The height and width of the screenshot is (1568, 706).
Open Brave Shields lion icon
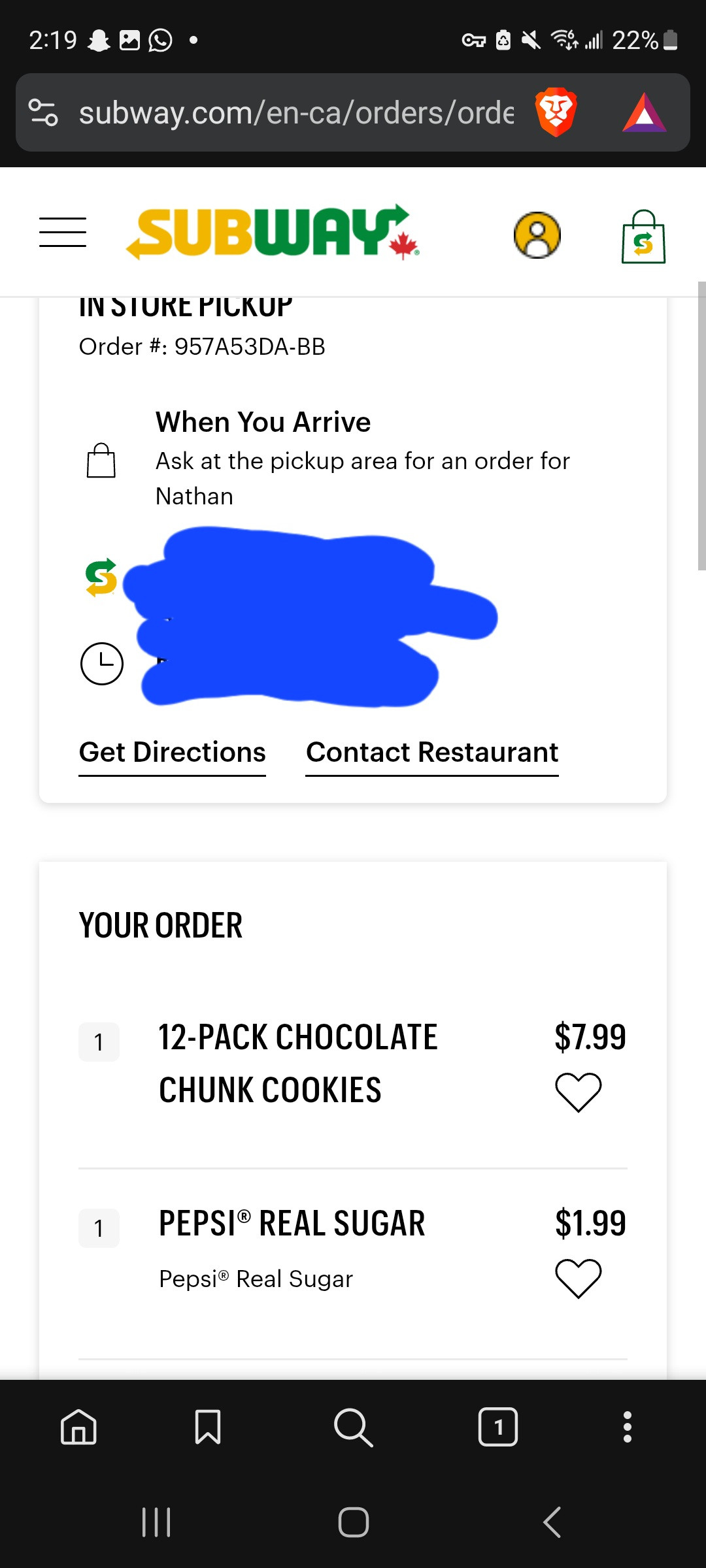coord(556,112)
